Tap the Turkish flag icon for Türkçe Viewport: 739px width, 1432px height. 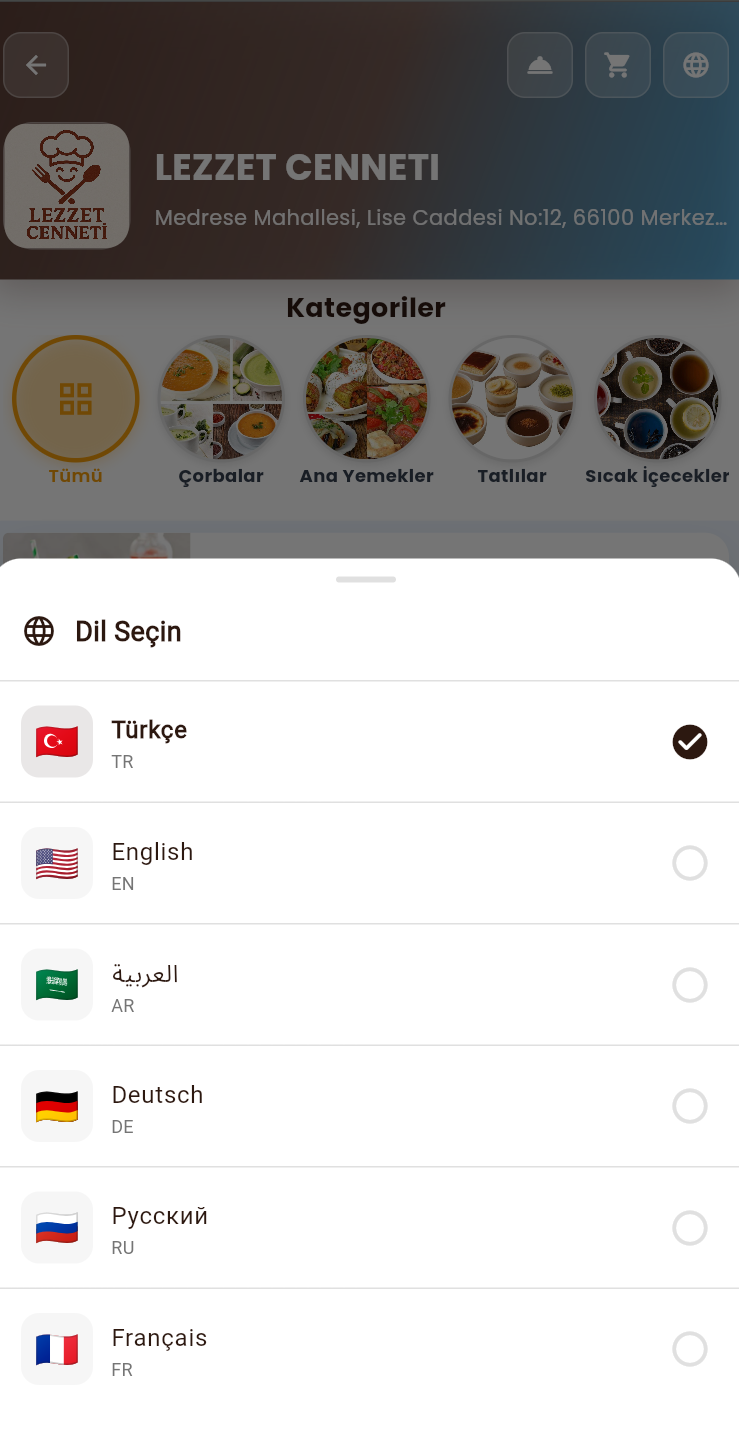57,741
